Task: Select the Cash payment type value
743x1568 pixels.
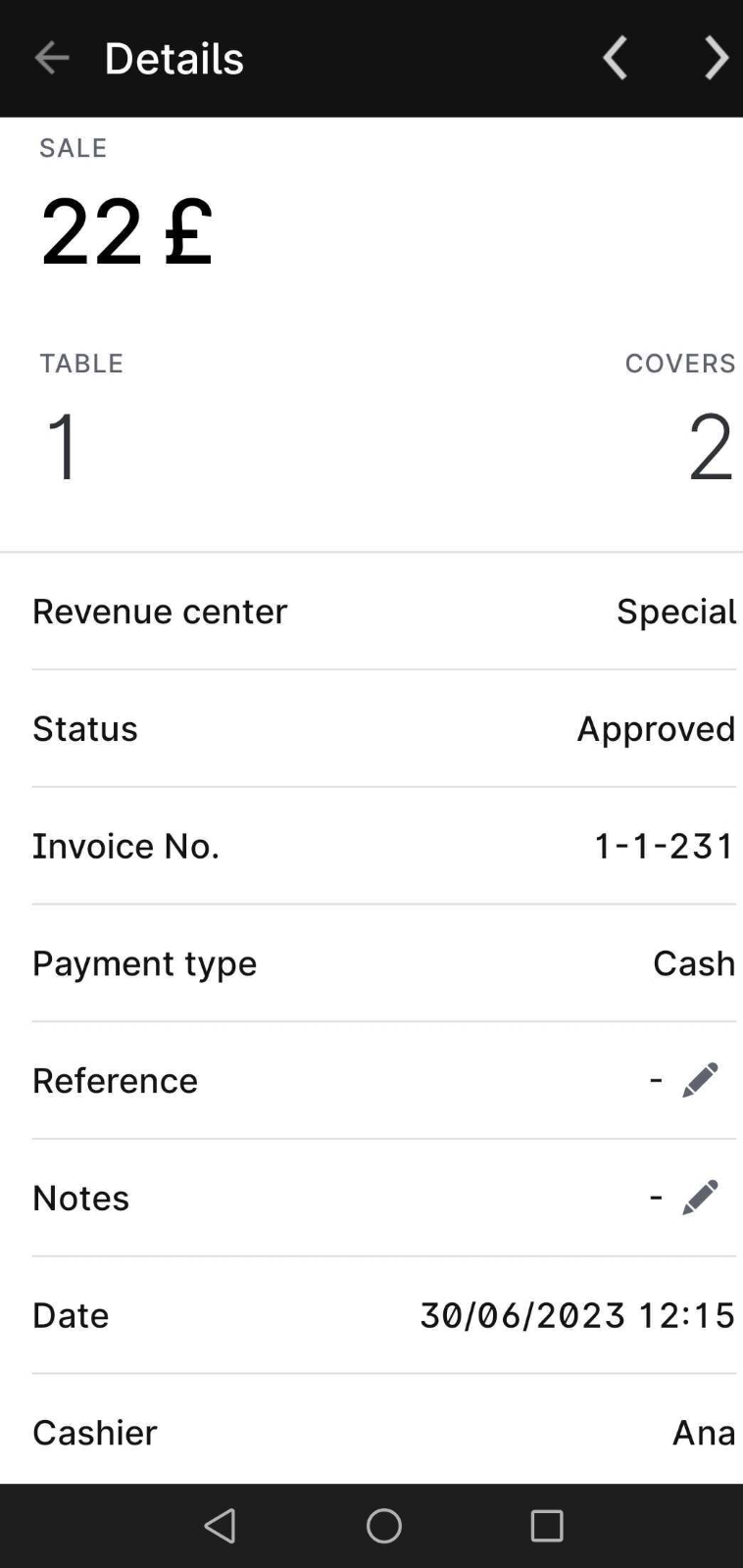Action: pyautogui.click(x=692, y=963)
